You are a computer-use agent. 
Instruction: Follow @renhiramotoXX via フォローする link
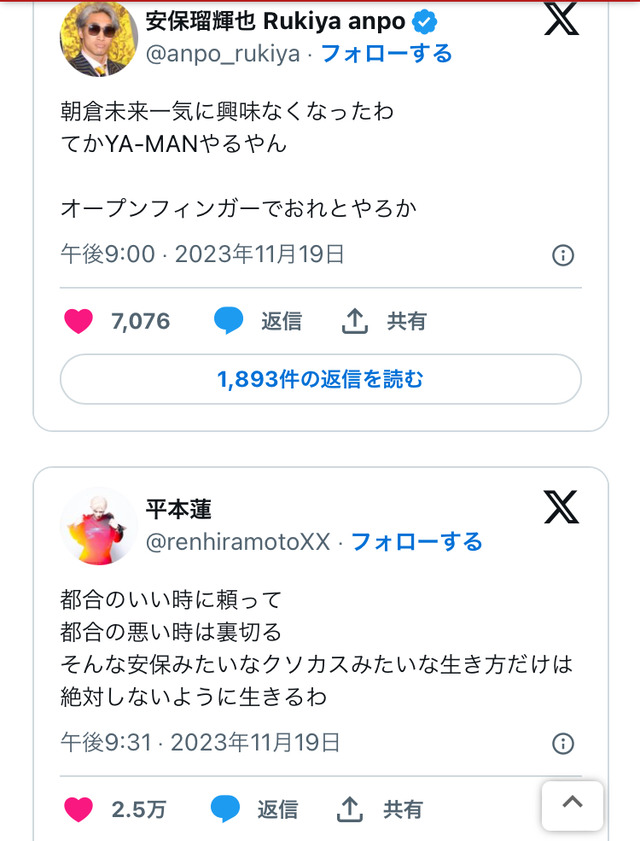(416, 542)
